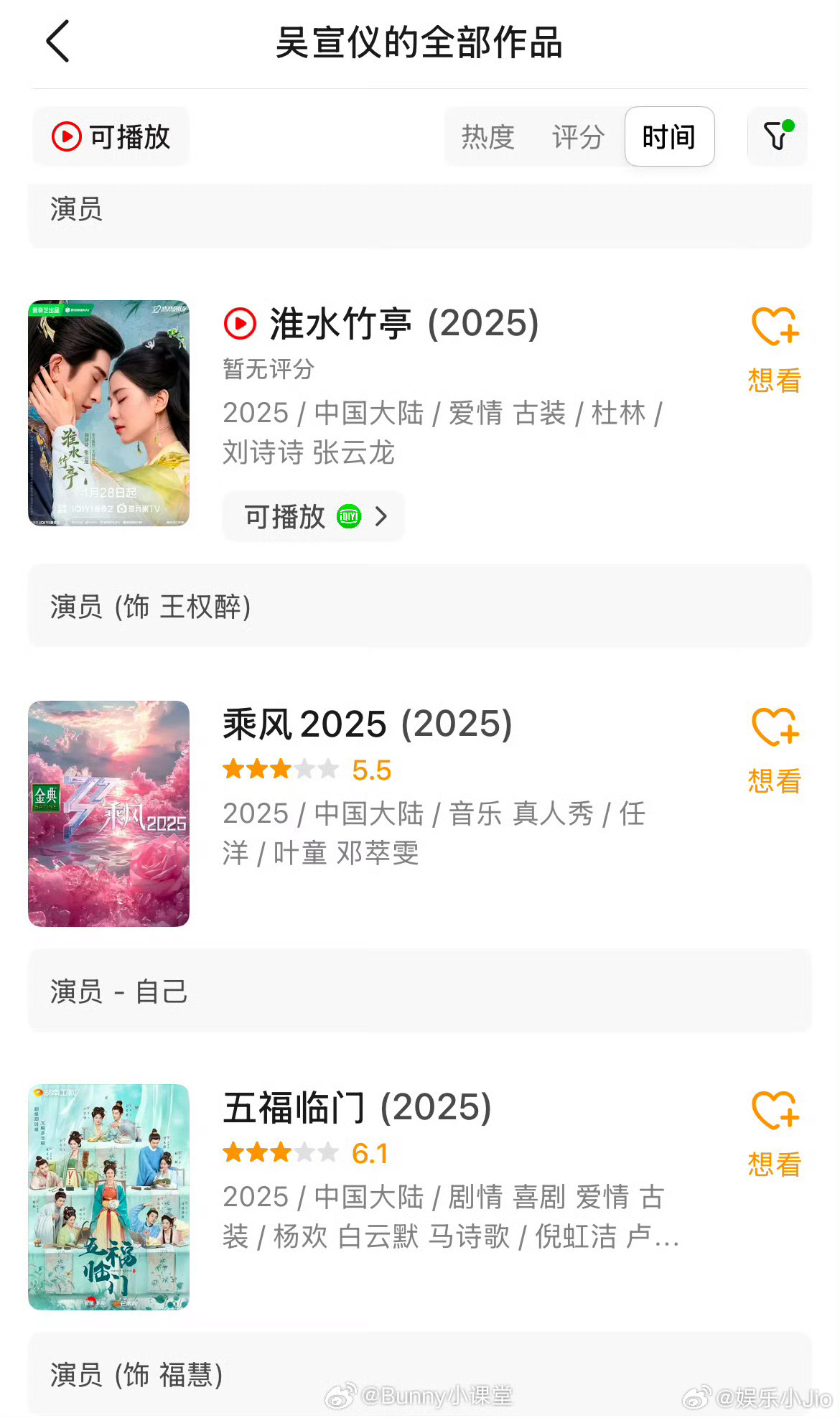The image size is (840, 1418).
Task: Mark 淮水竹亭 as 想看
Action: [775, 350]
